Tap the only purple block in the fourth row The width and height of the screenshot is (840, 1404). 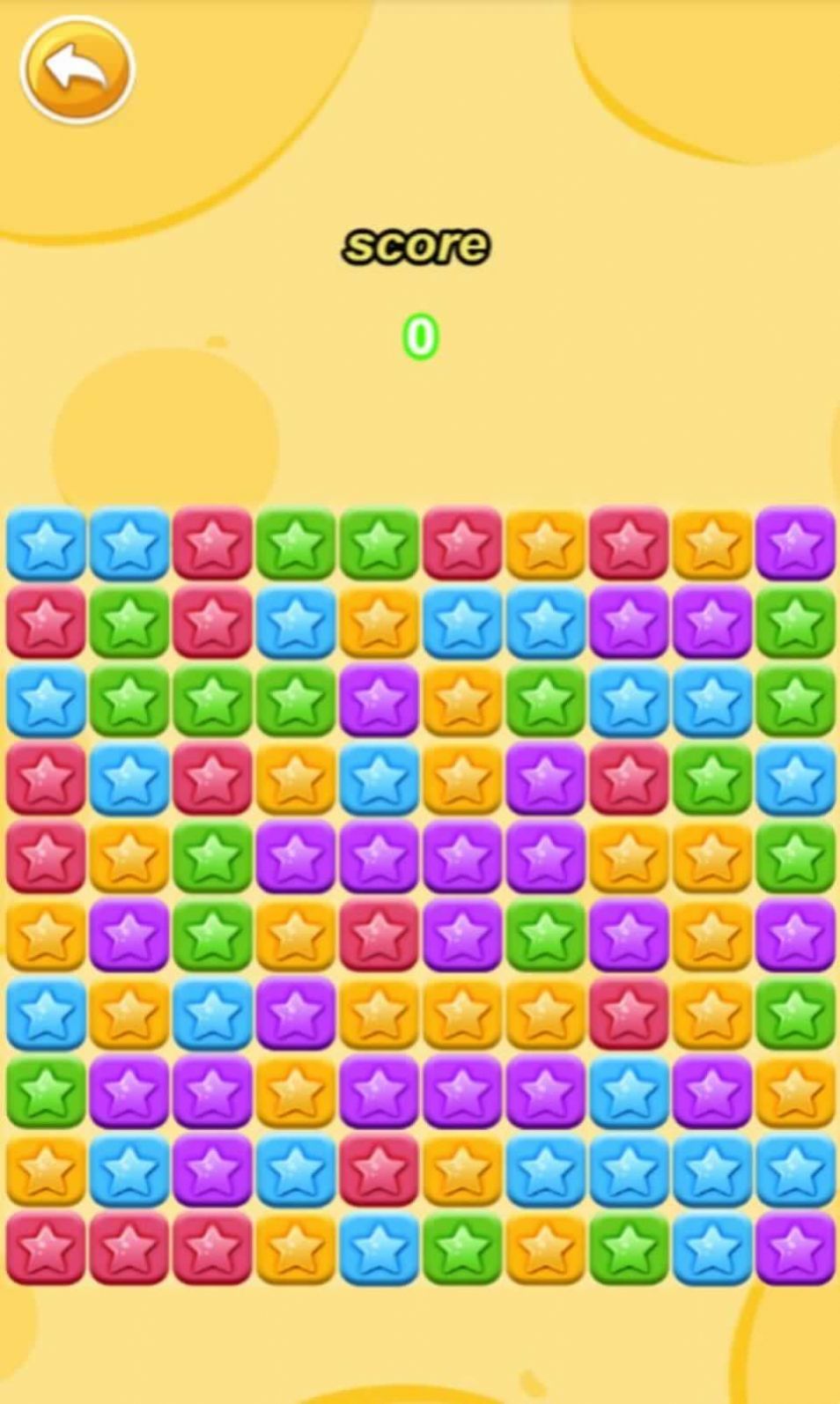tap(545, 779)
